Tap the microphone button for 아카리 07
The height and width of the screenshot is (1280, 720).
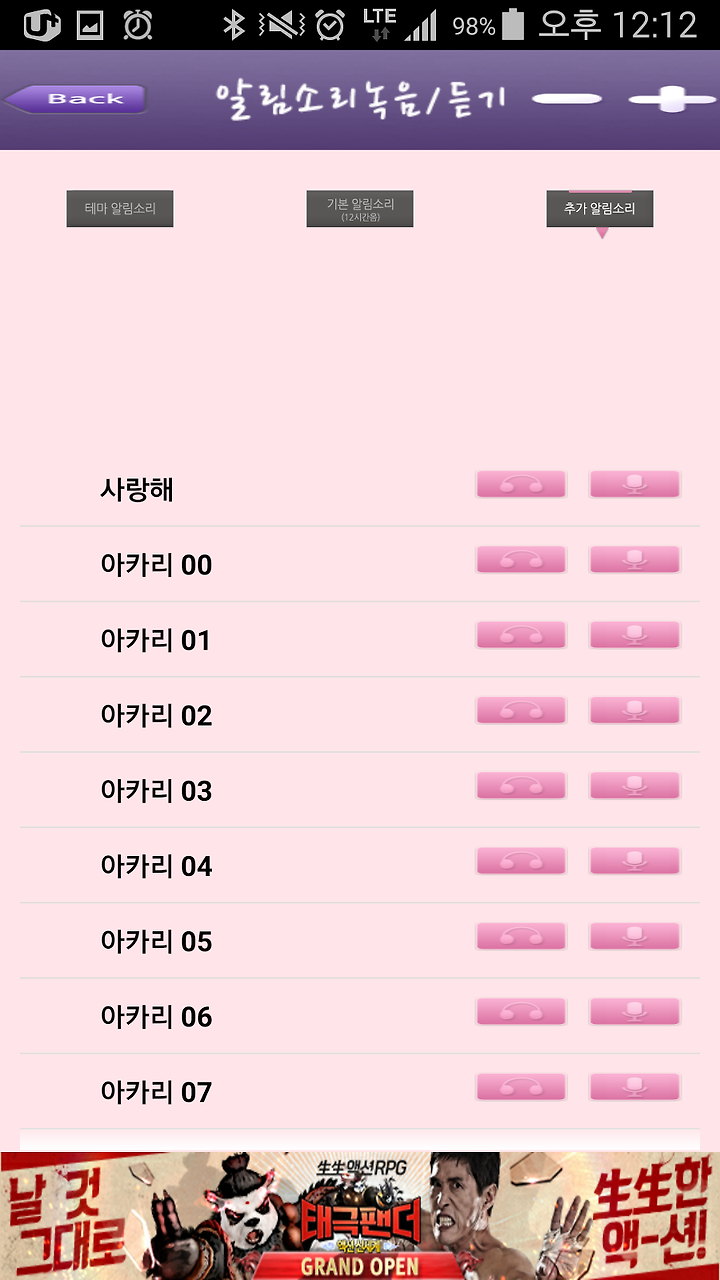click(x=635, y=1087)
